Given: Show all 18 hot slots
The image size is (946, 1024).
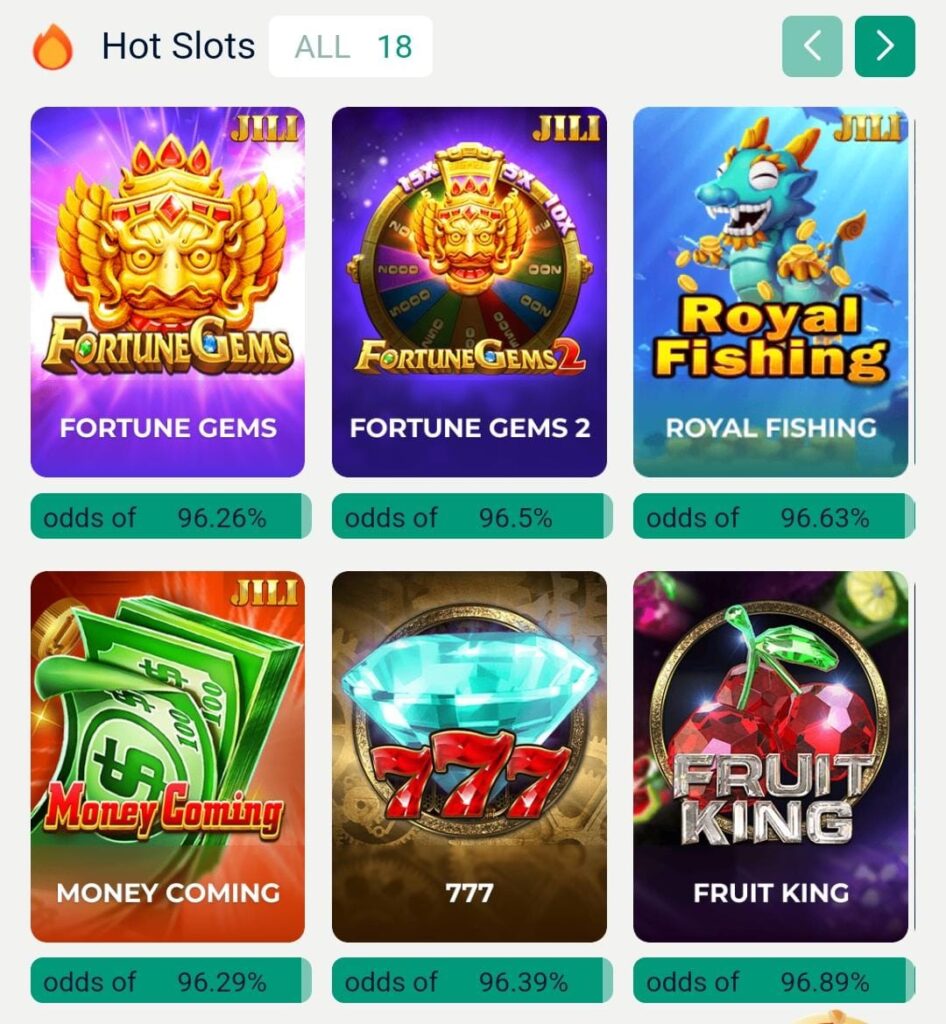Looking at the screenshot, I should (x=351, y=47).
